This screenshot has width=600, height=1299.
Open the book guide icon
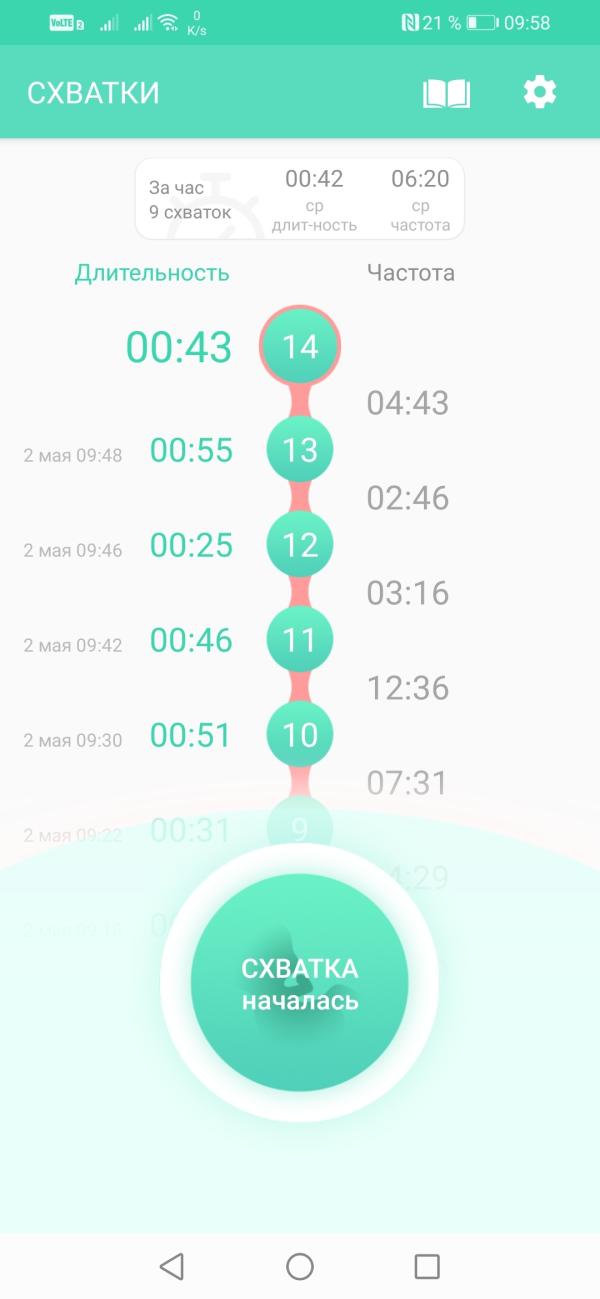click(x=446, y=93)
